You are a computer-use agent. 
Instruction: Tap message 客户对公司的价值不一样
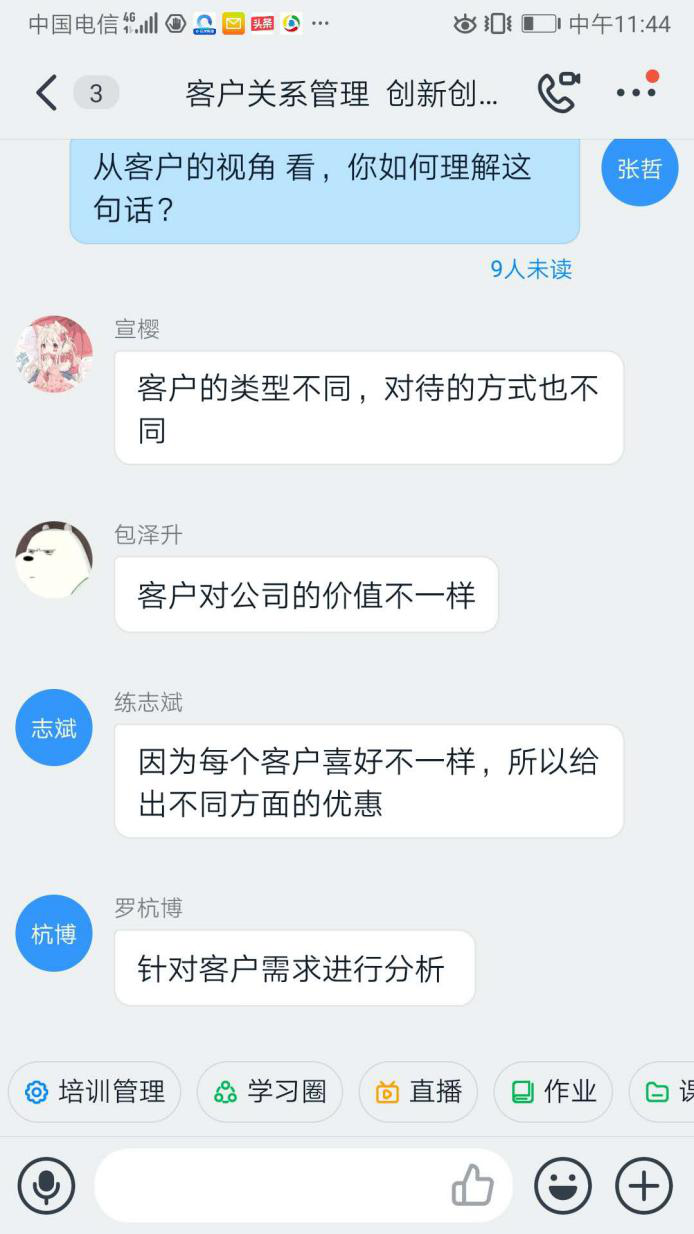(306, 595)
